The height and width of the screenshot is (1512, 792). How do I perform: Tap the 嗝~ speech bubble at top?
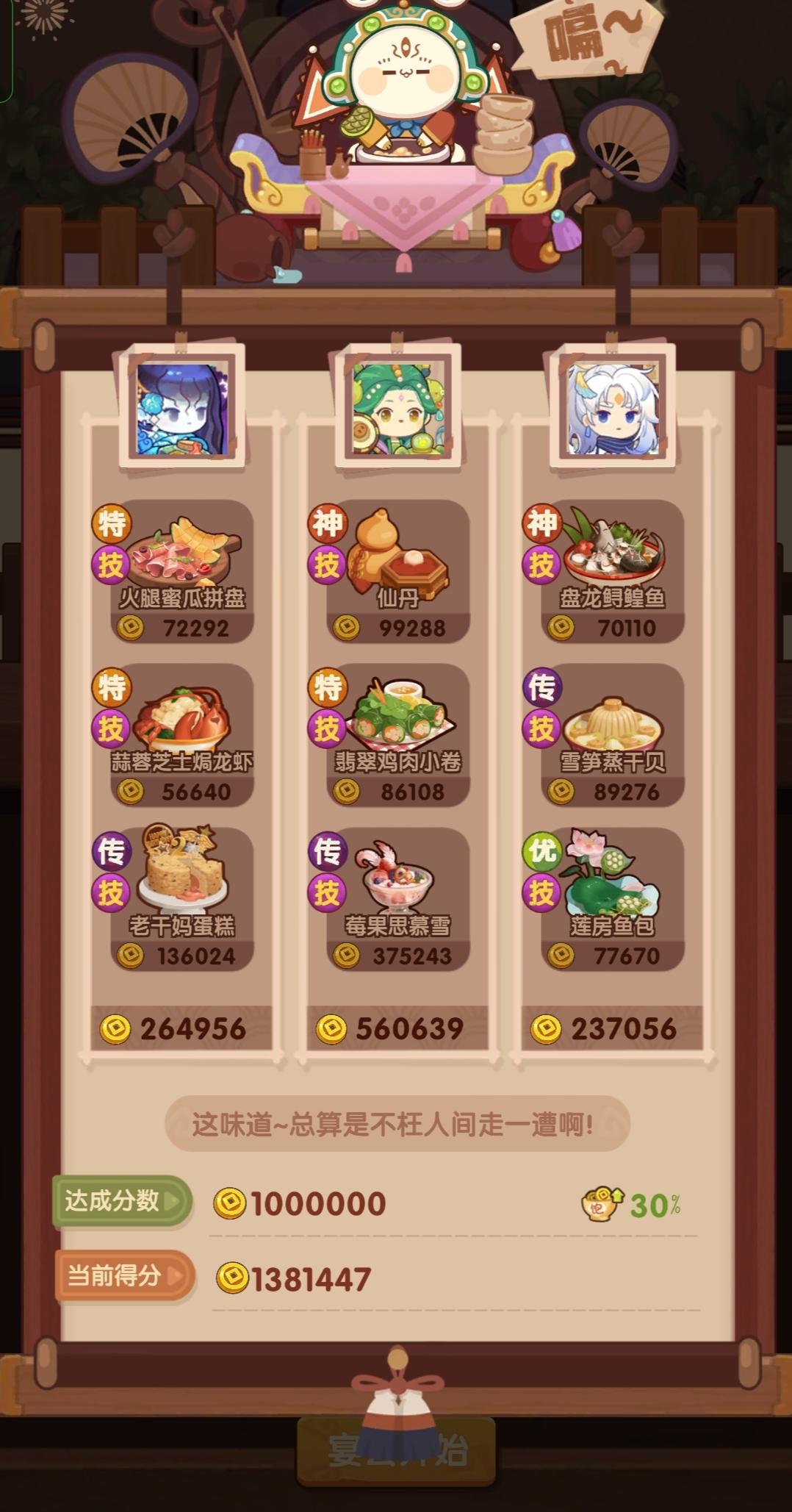coord(580,40)
